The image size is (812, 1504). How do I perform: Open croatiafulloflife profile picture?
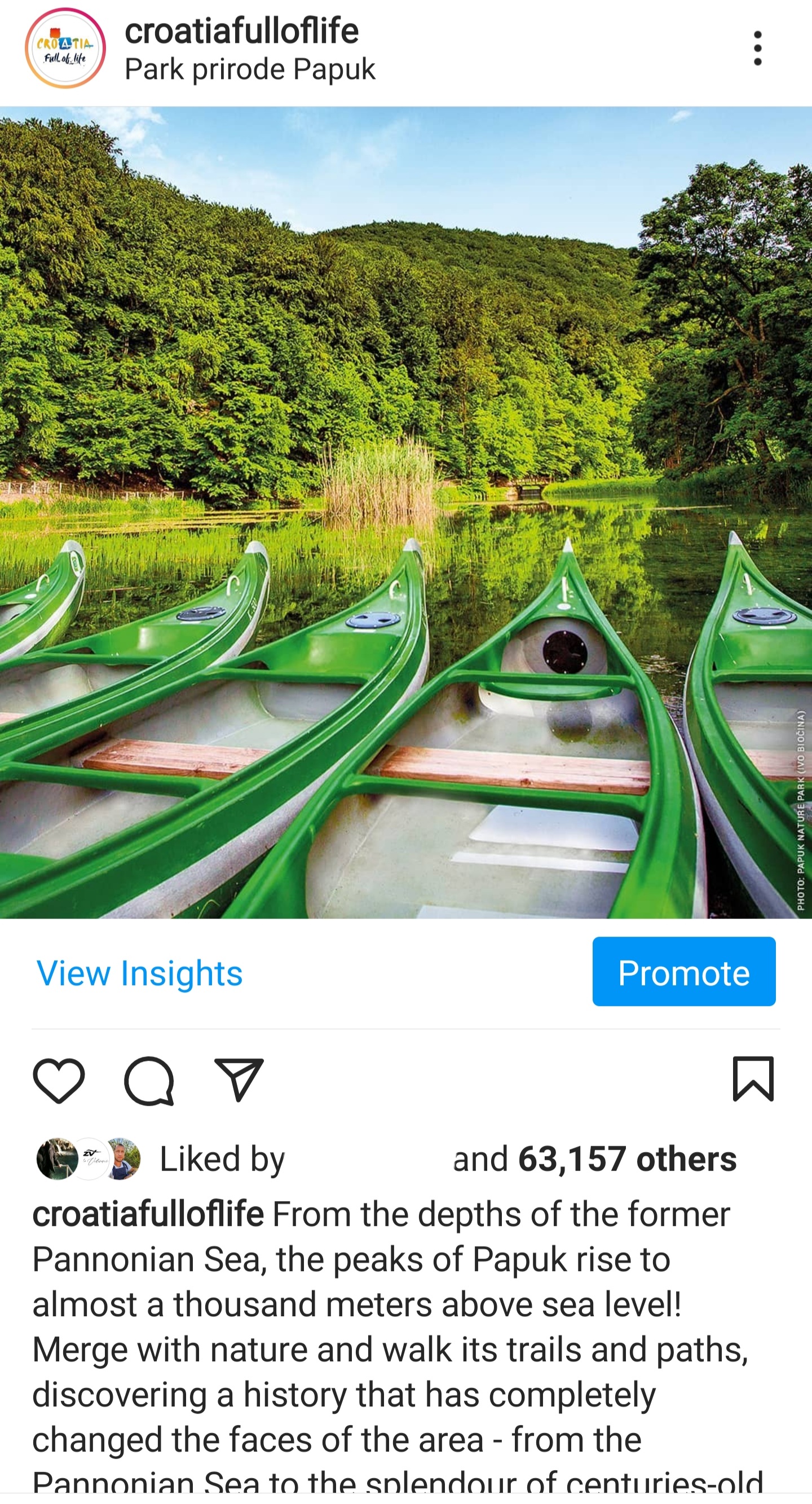[x=65, y=48]
